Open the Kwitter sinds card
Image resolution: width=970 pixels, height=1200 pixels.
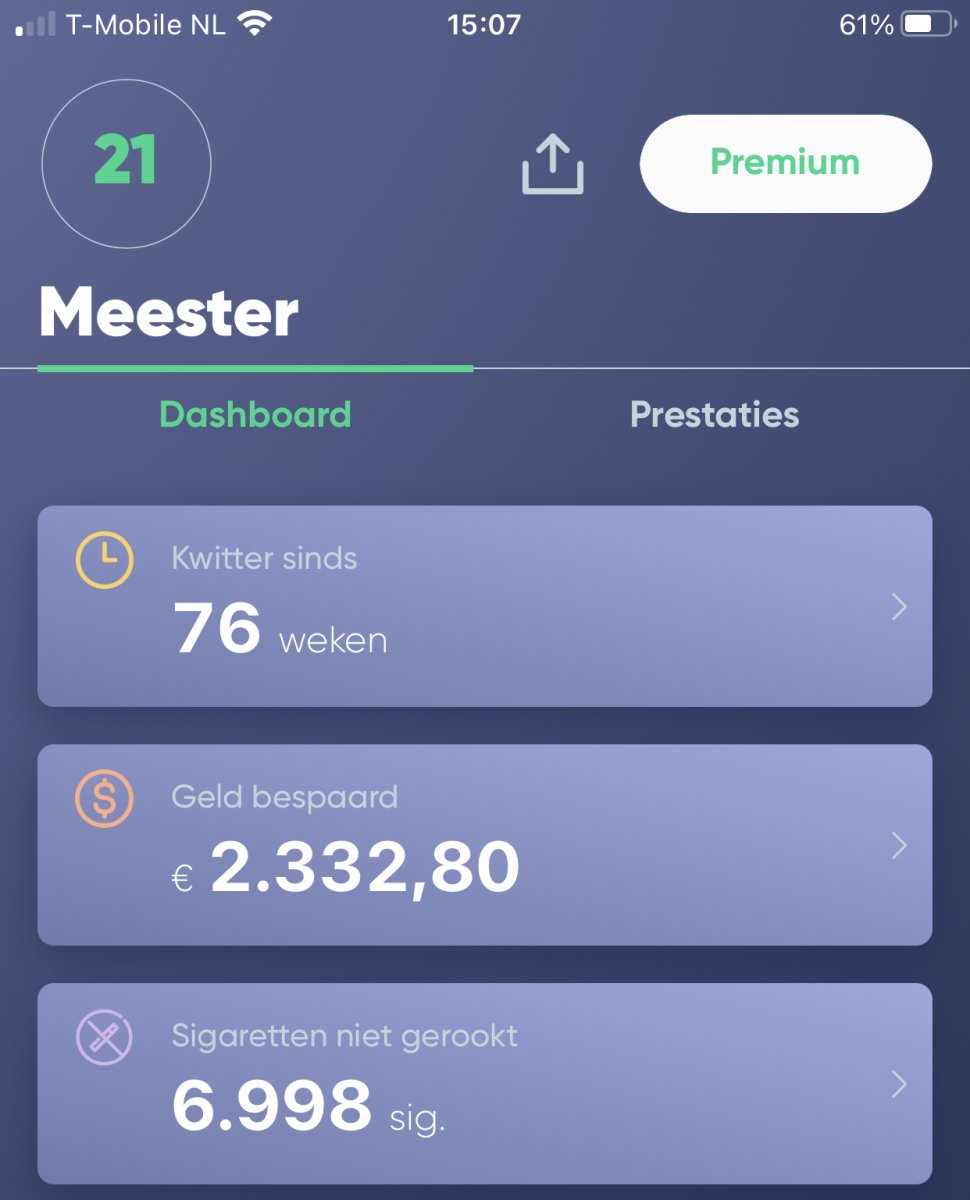click(x=484, y=606)
